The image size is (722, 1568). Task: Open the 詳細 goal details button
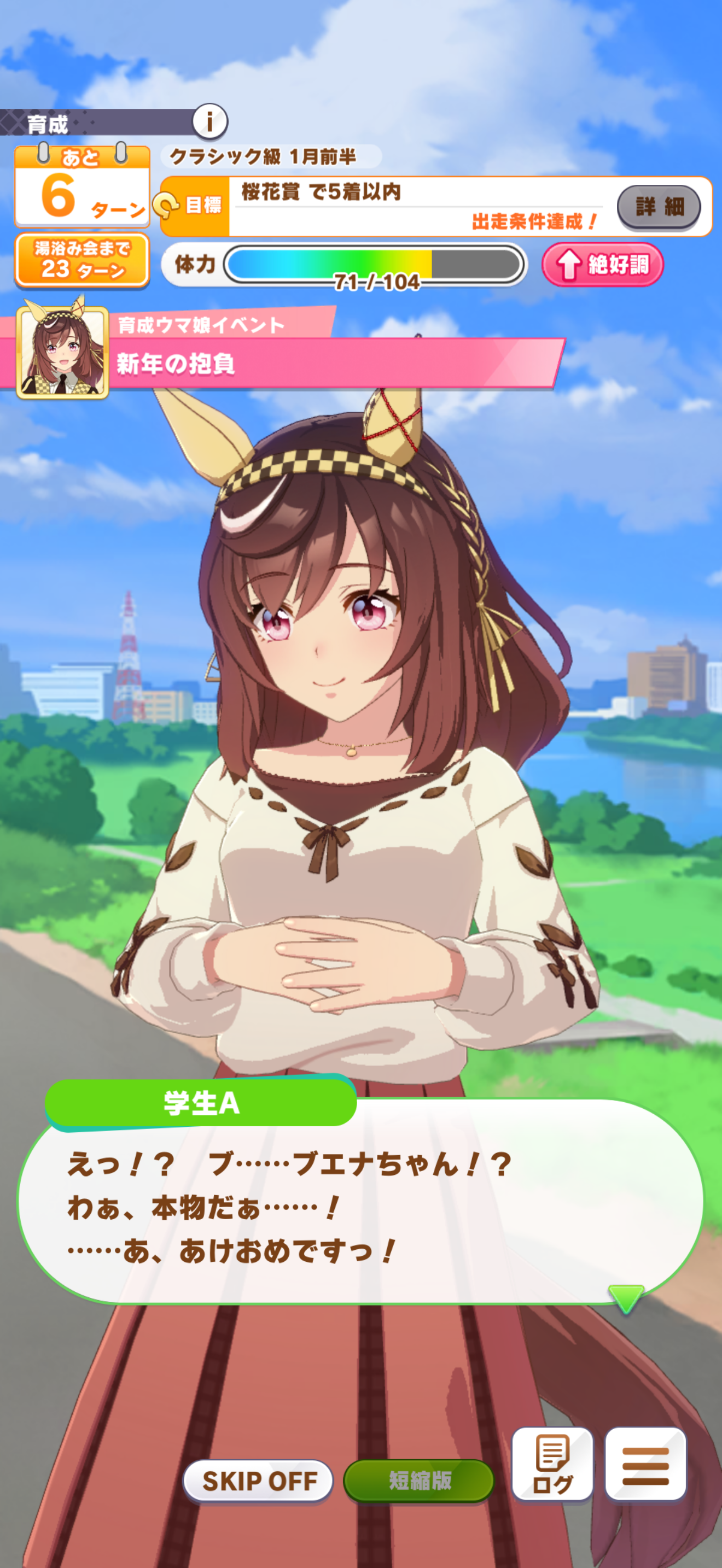658,206
